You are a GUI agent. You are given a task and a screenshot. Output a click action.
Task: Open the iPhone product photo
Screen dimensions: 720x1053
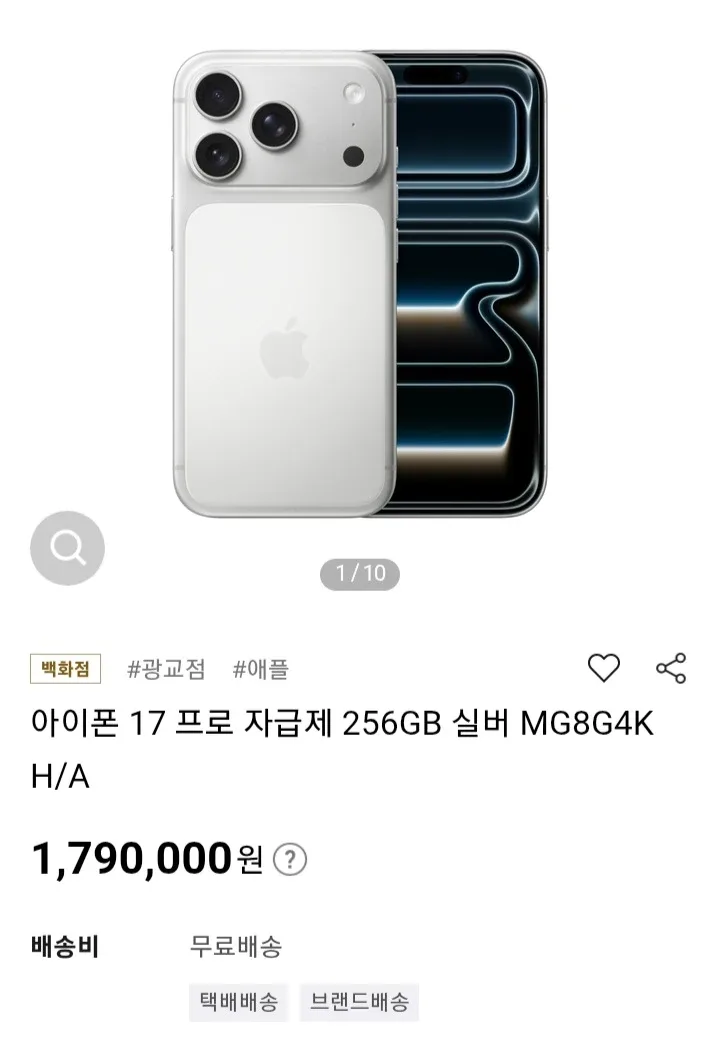tap(360, 285)
